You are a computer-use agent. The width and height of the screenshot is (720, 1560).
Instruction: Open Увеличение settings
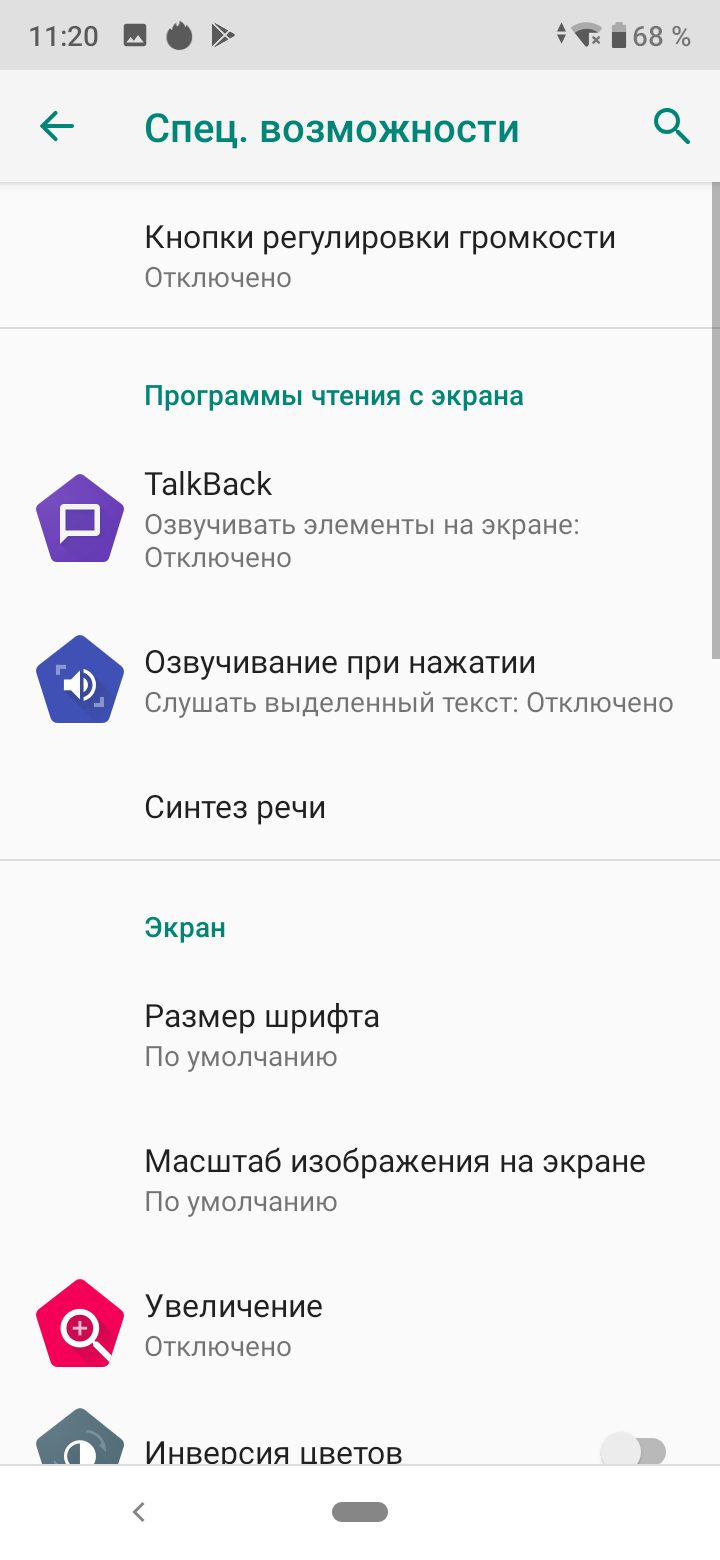(360, 1325)
